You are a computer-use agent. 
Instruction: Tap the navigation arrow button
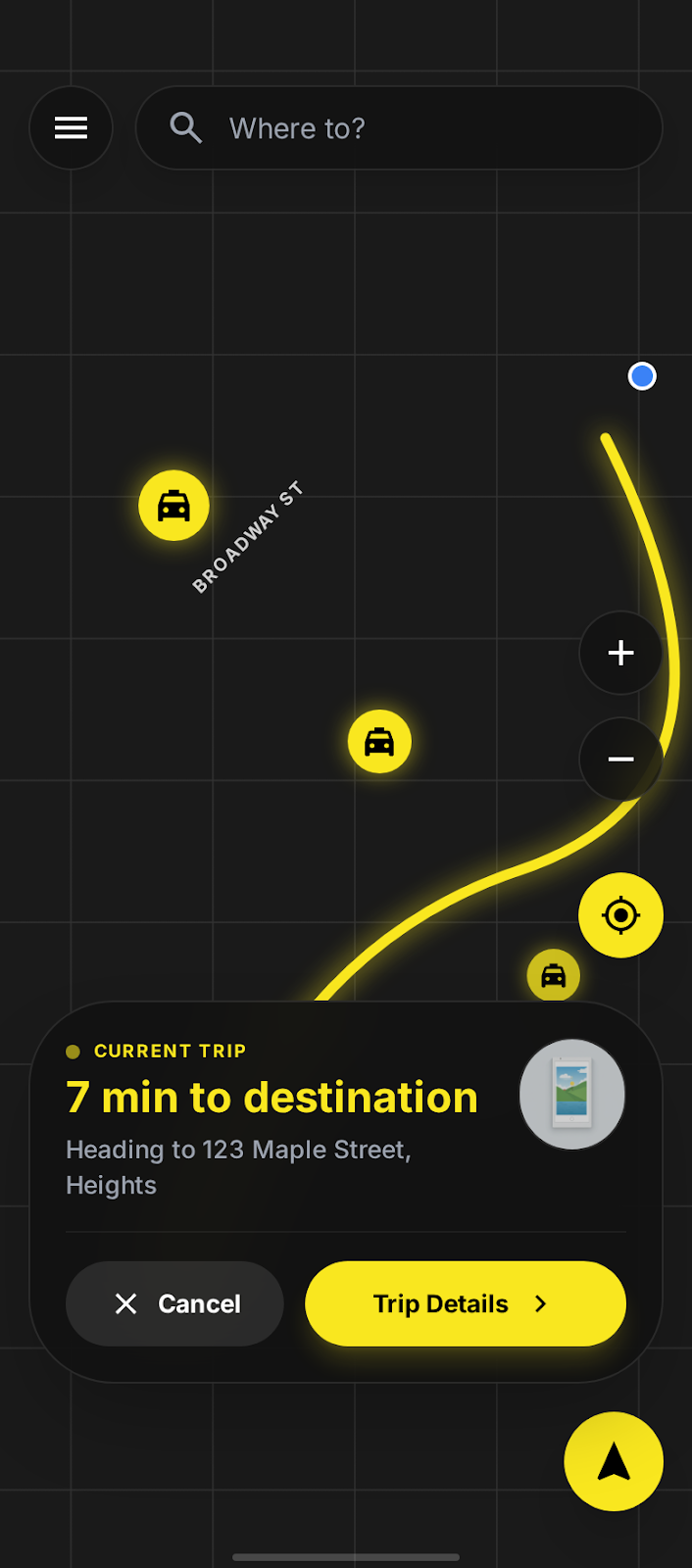coord(614,1461)
